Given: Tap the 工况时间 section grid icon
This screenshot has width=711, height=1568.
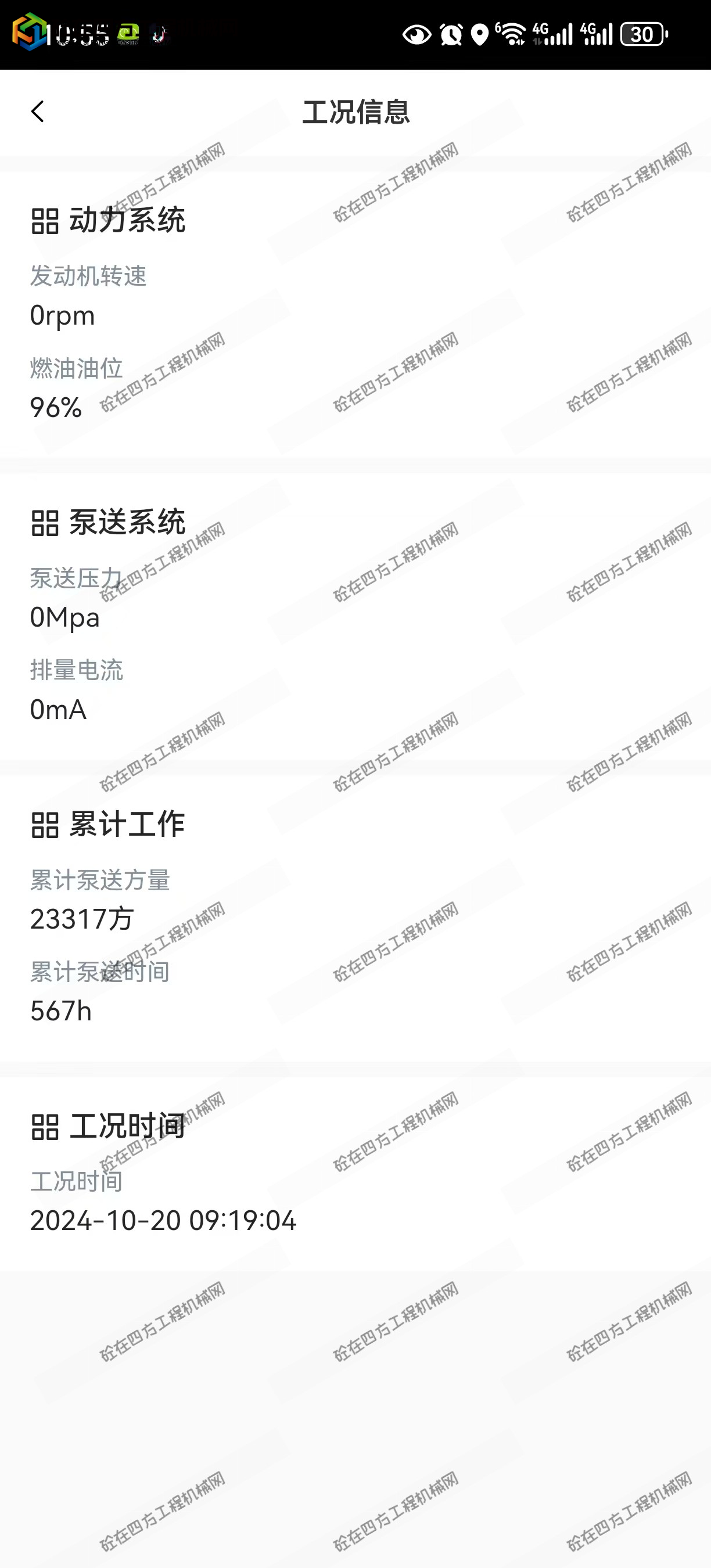Looking at the screenshot, I should tap(44, 1128).
